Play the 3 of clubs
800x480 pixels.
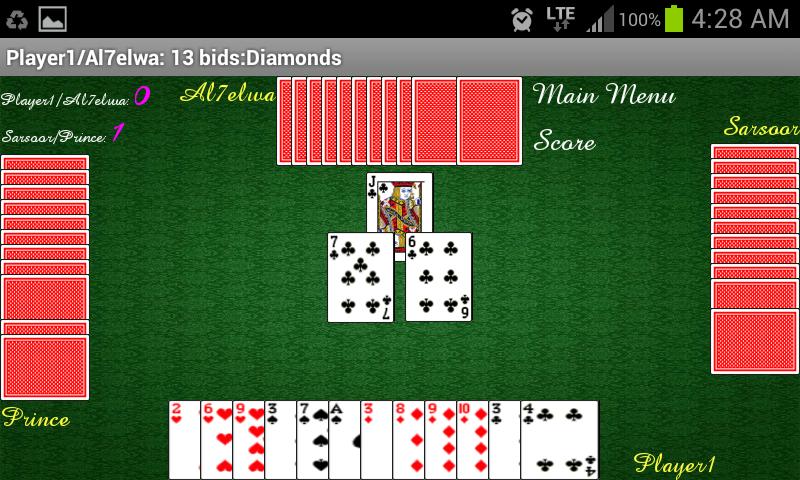point(503,440)
